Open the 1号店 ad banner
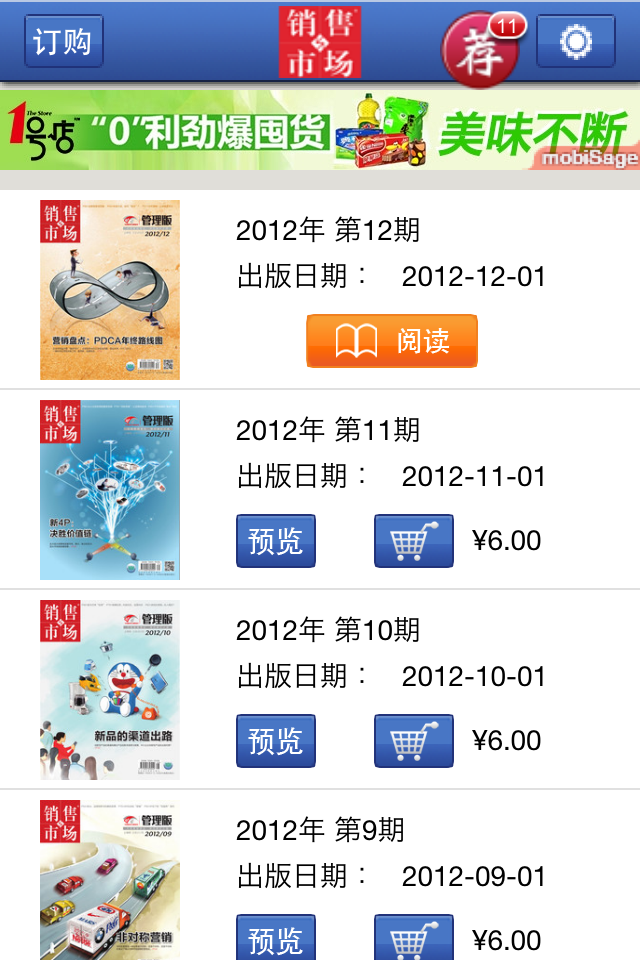Viewport: 640px width, 960px height. [x=320, y=131]
